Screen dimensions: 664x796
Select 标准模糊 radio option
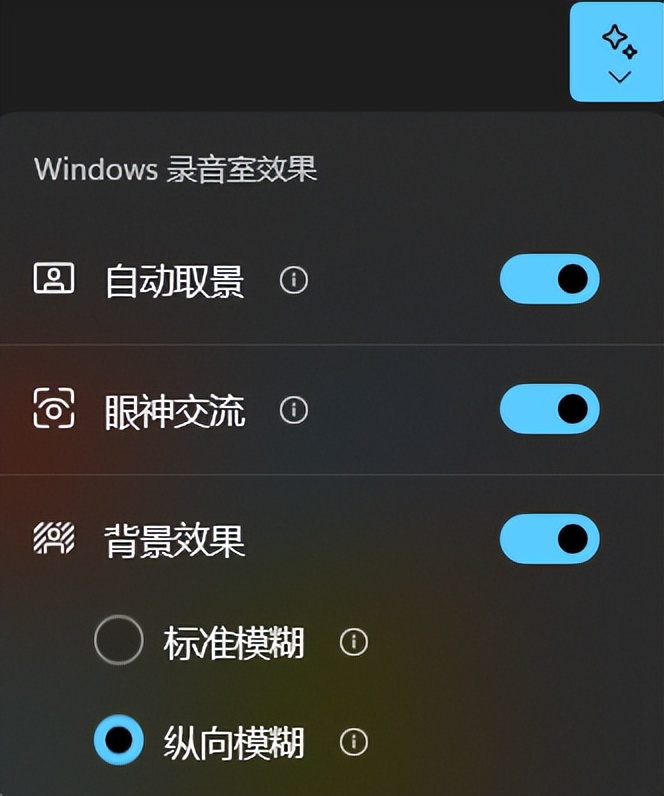click(x=119, y=640)
